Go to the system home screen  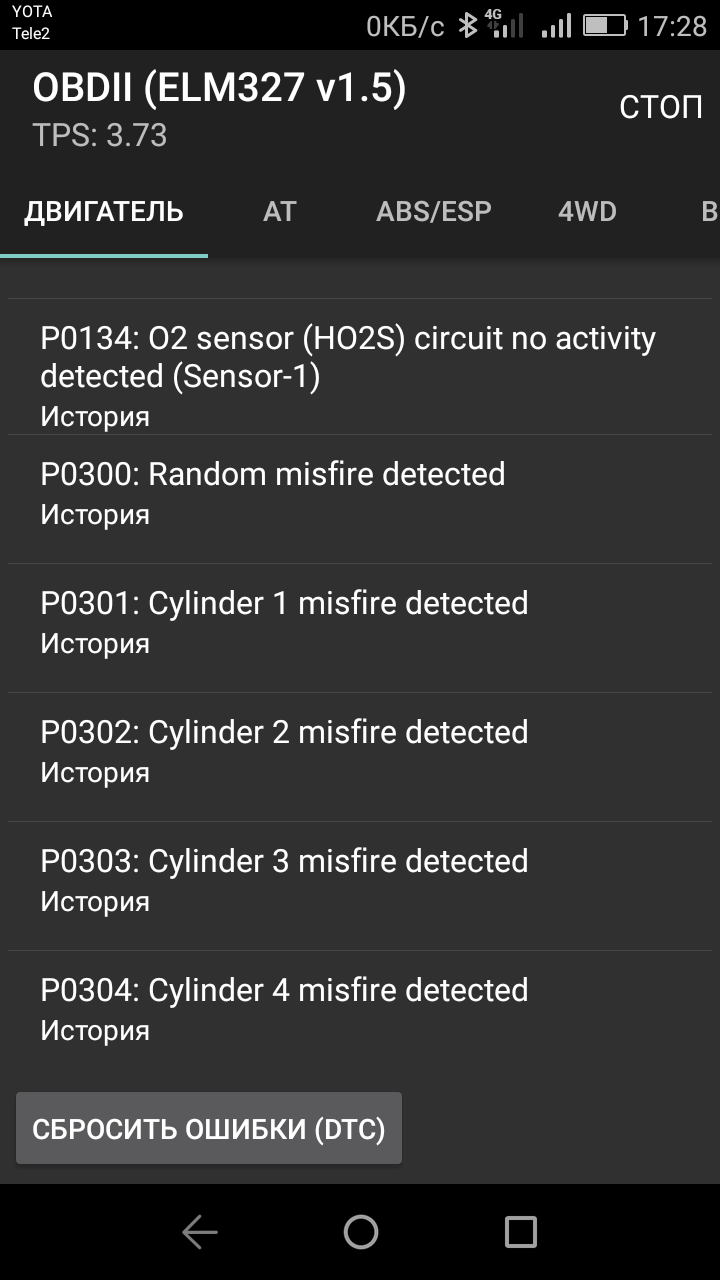360,1233
